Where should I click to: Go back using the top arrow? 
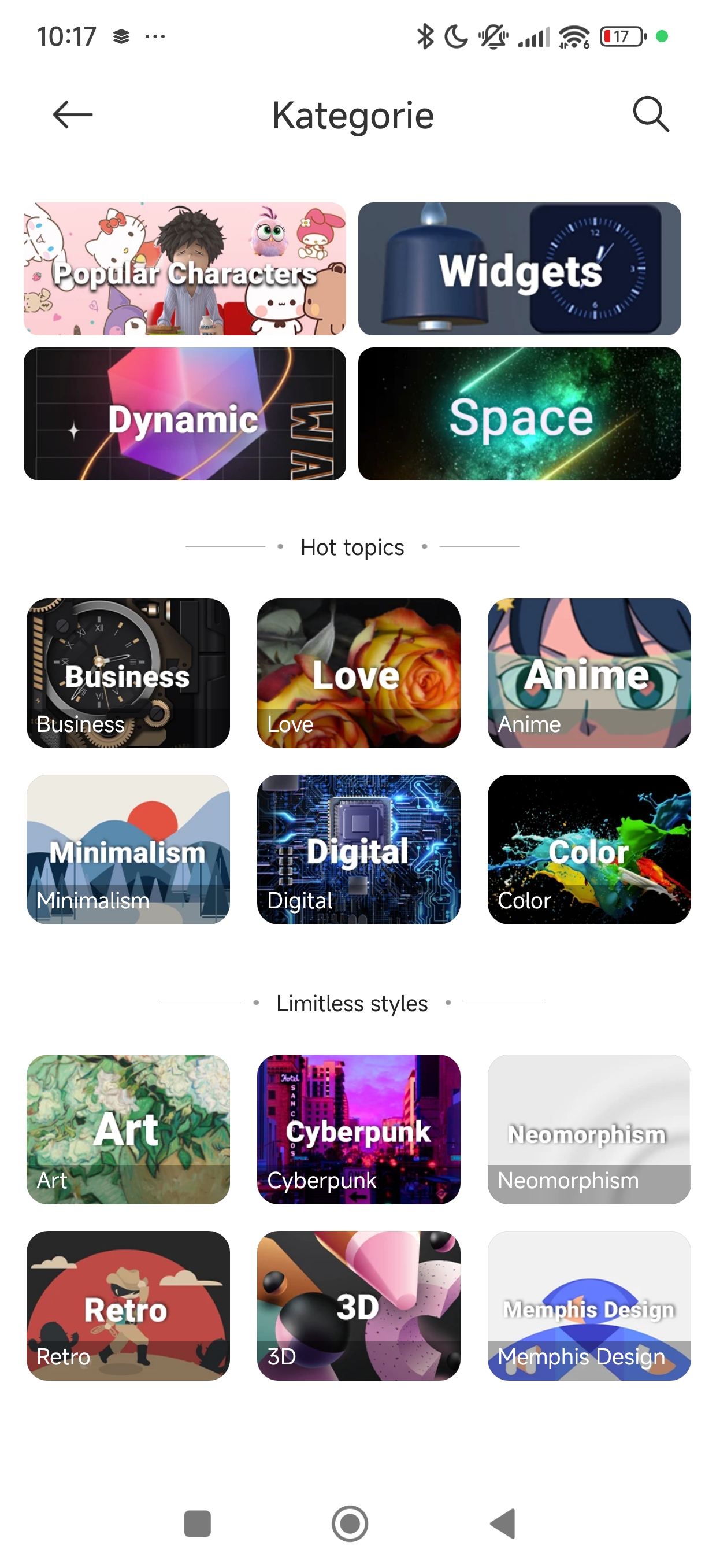72,114
